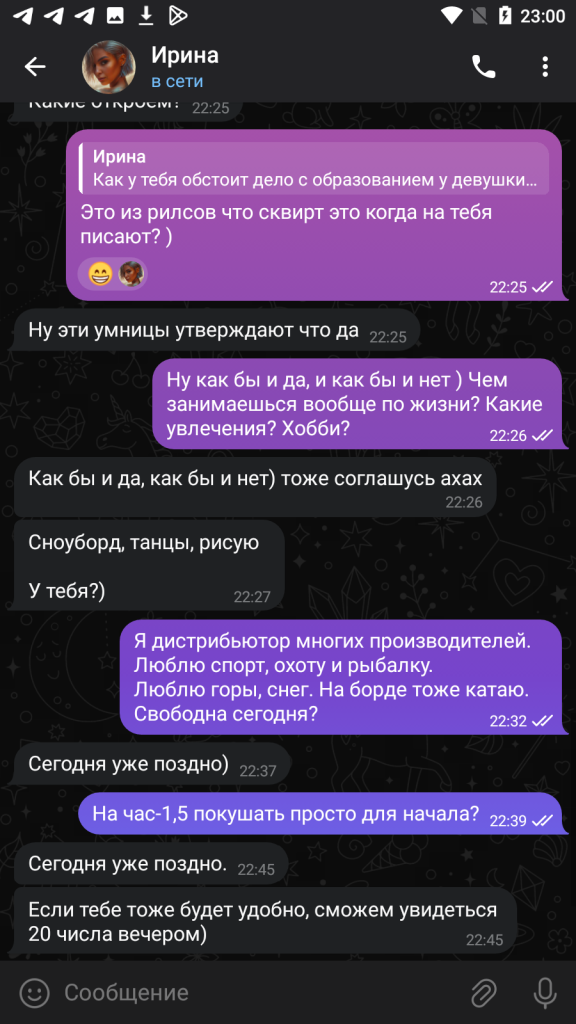576x1024 pixels.
Task: Open Ирина's profile from the header avatar
Action: 108,67
